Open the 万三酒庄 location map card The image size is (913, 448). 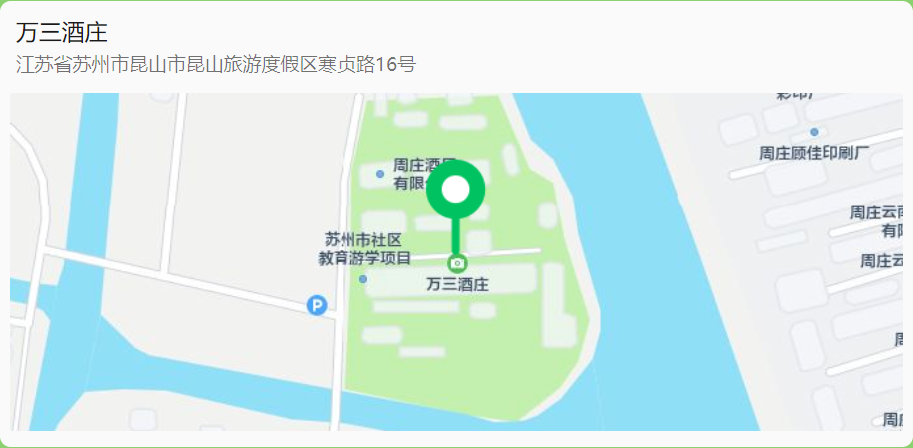point(456,261)
